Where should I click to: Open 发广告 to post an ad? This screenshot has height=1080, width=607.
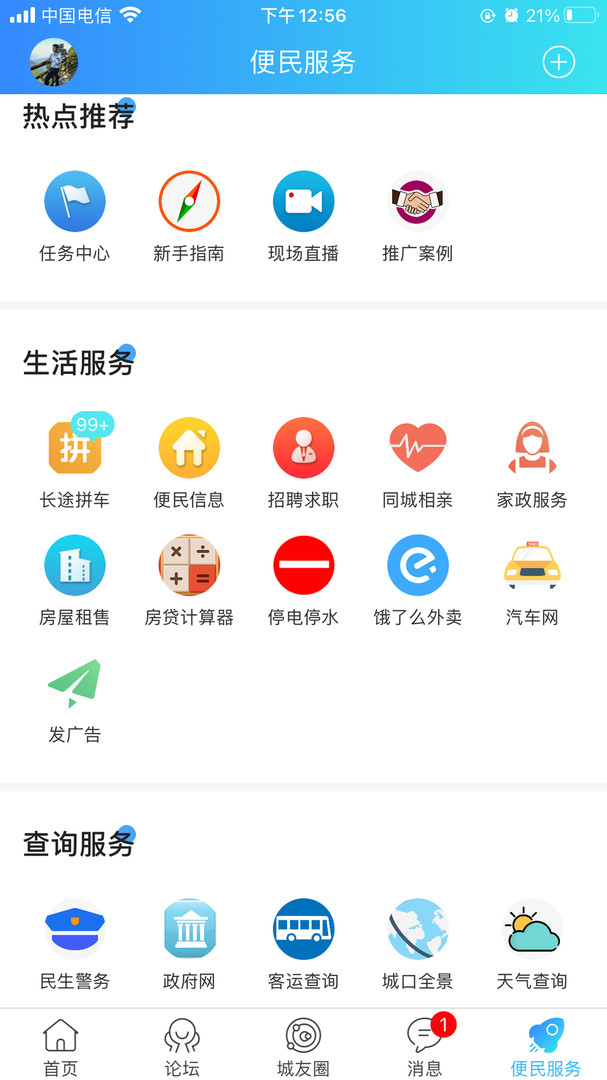(x=74, y=701)
